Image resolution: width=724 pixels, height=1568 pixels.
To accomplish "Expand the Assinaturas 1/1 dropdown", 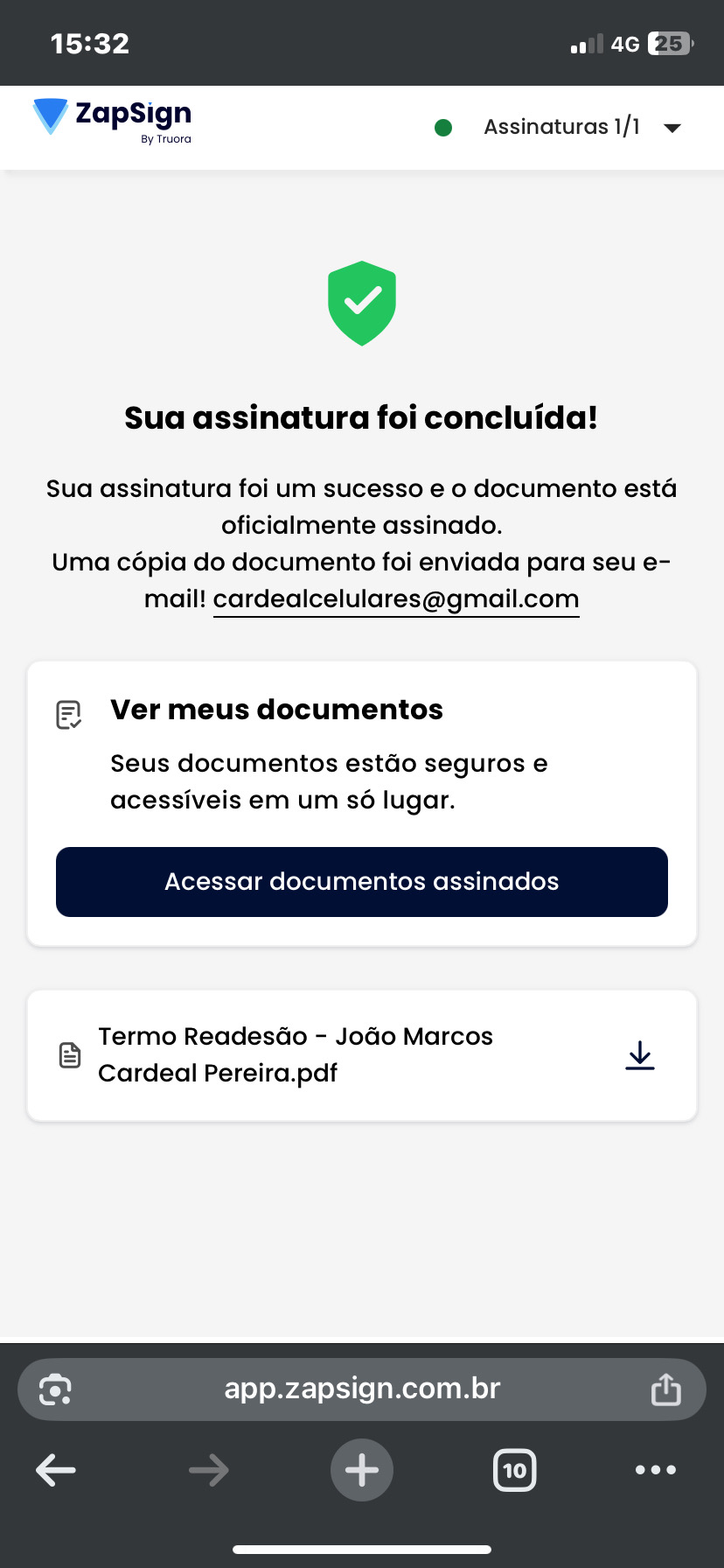I will 672,128.
